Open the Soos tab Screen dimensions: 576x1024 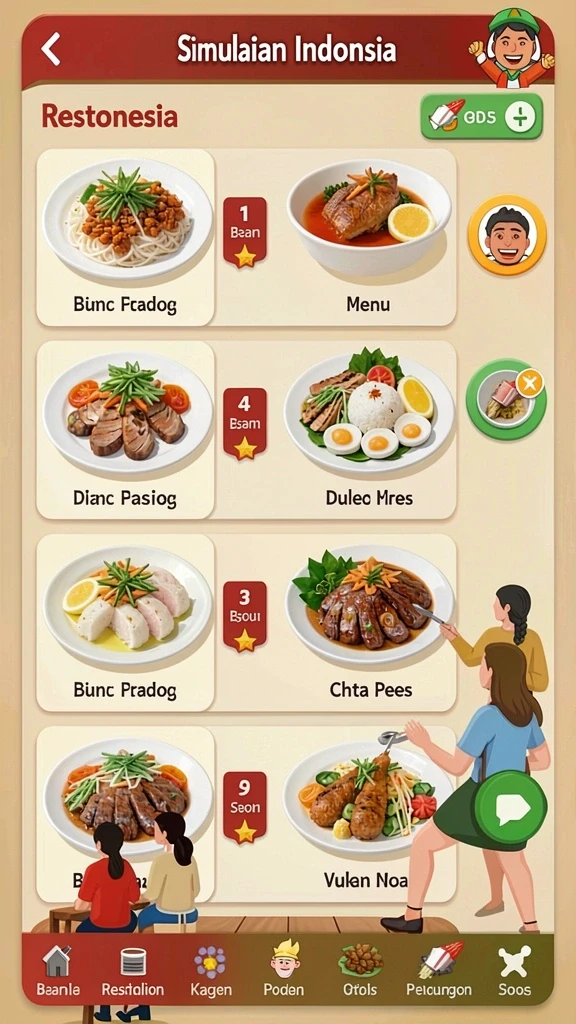(514, 970)
